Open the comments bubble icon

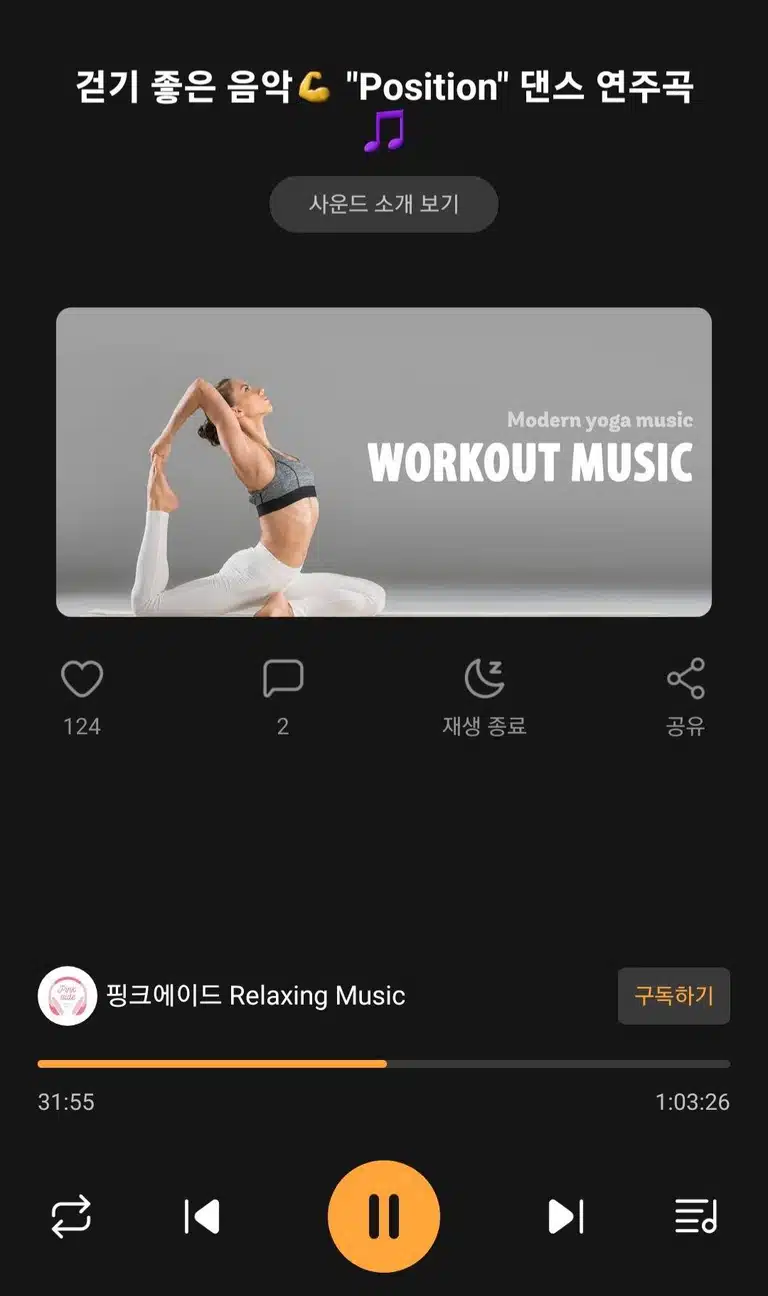click(x=283, y=680)
